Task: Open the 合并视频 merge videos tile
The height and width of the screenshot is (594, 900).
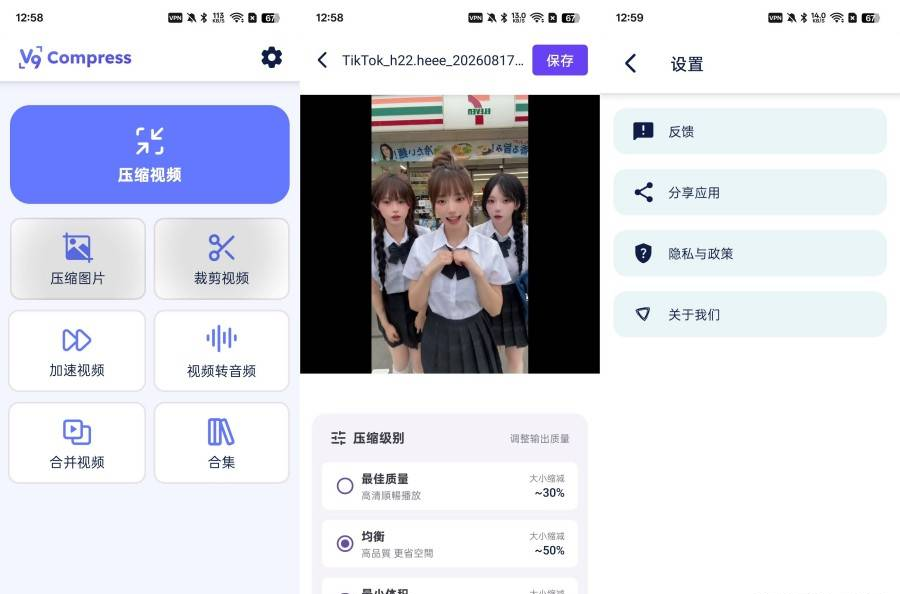Action: pos(77,443)
